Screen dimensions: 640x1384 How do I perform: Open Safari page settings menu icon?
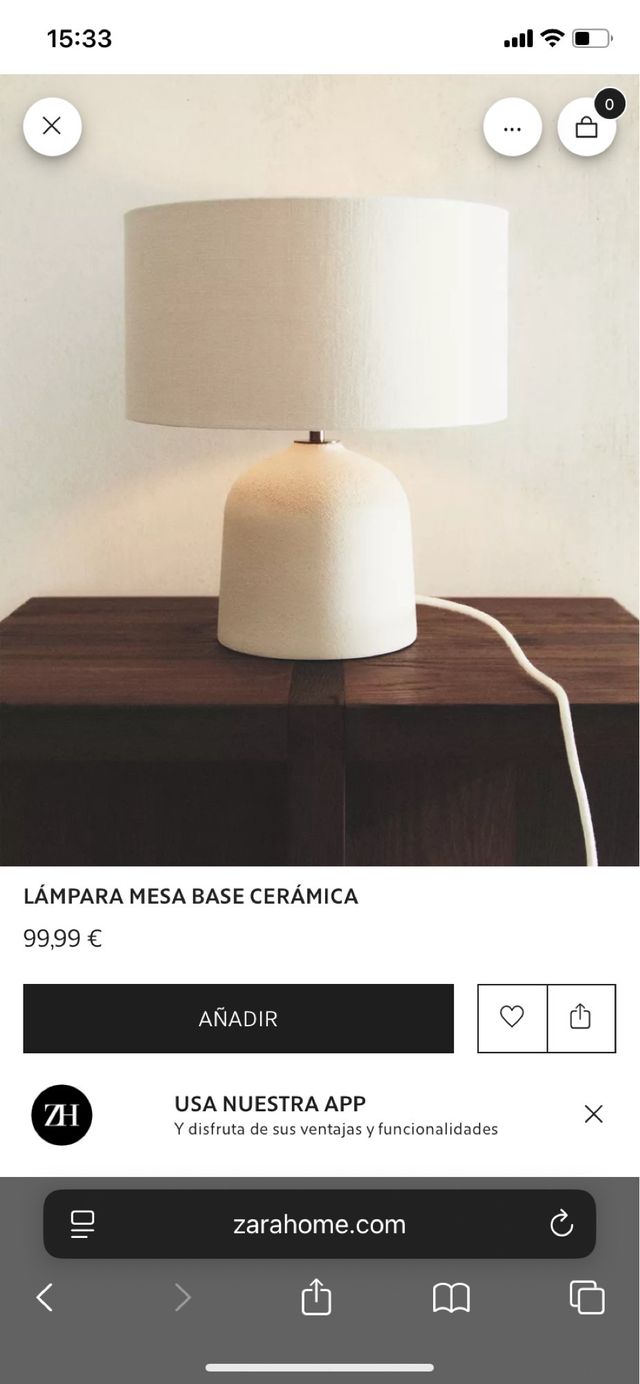pyautogui.click(x=82, y=1223)
